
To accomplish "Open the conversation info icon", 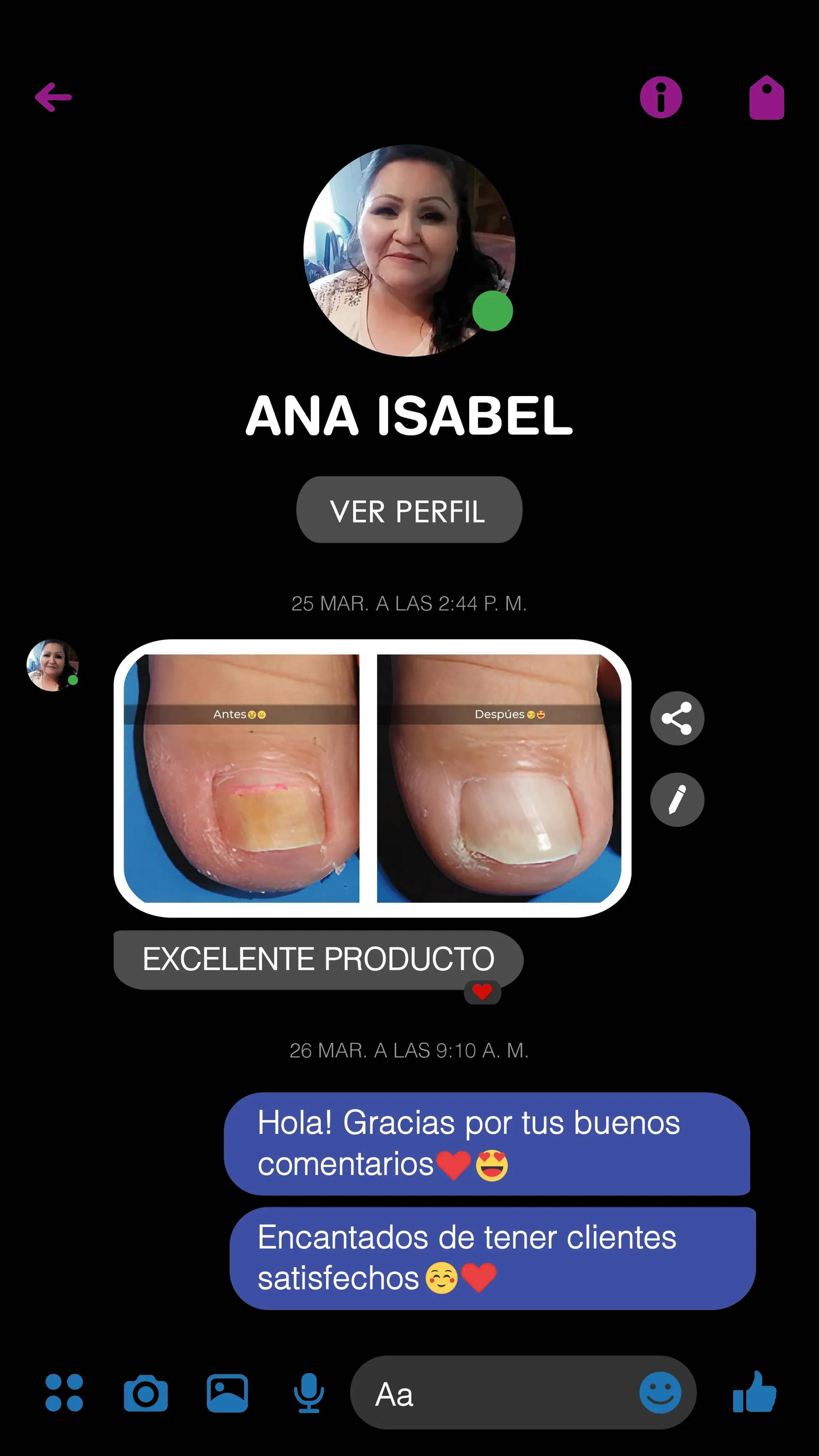I will 661,97.
